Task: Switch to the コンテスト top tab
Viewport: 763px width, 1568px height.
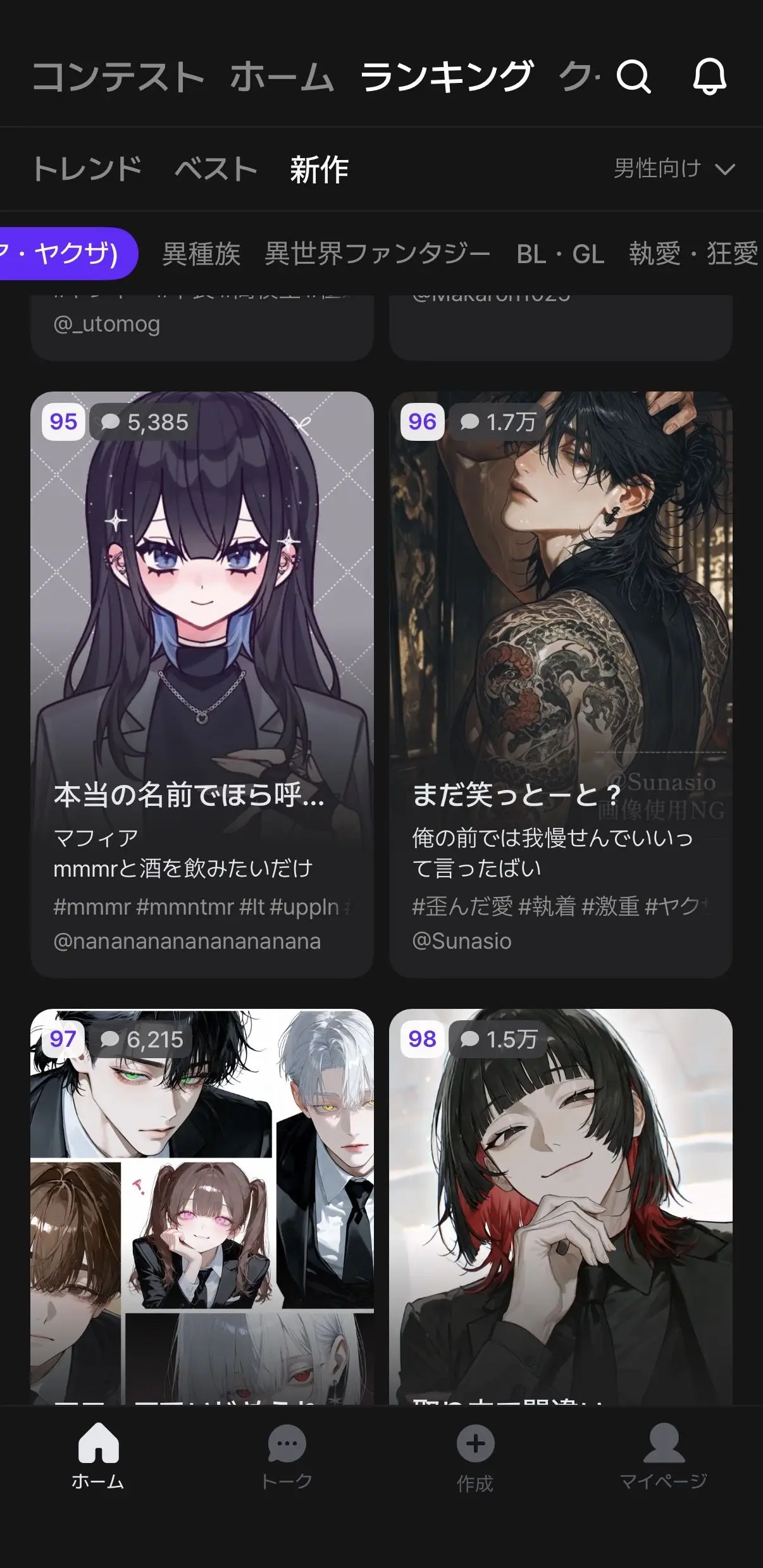Action: click(x=118, y=77)
